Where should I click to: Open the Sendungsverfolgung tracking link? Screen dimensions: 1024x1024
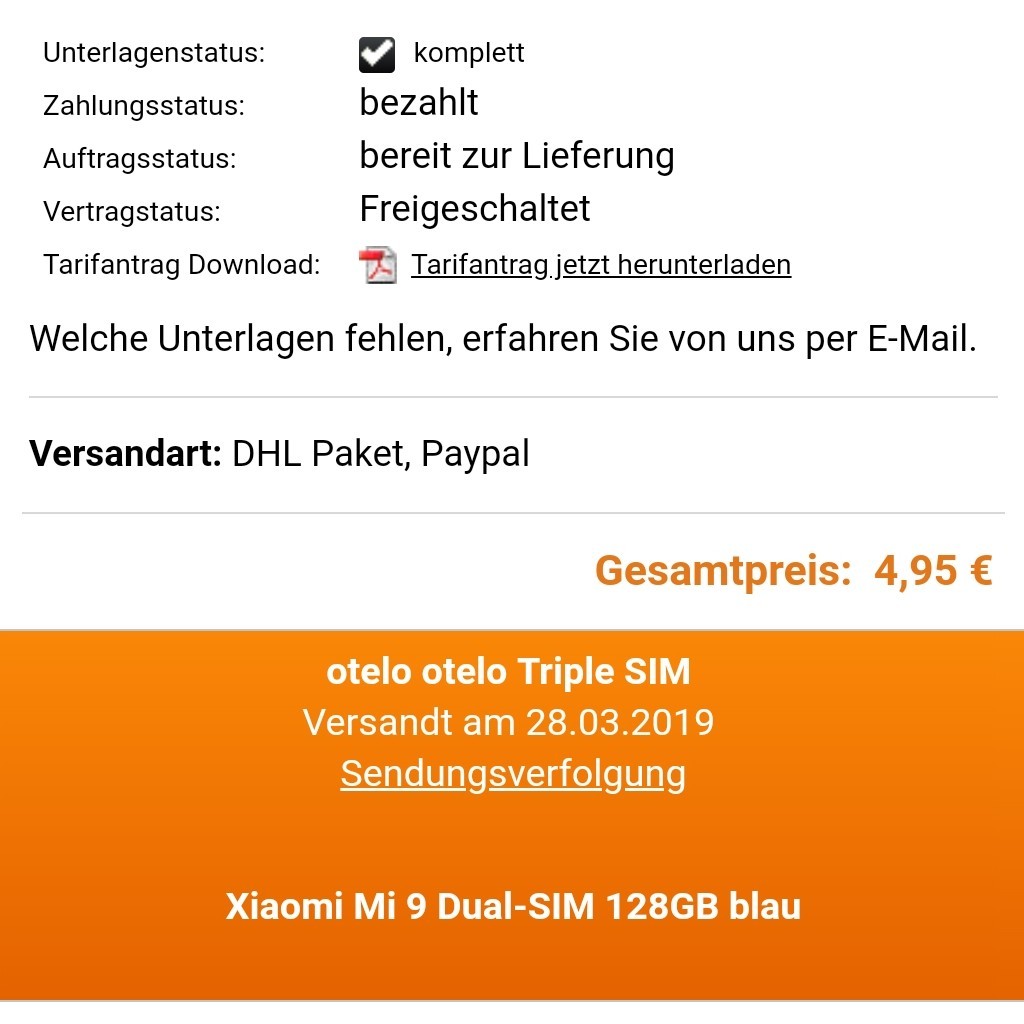pos(513,774)
